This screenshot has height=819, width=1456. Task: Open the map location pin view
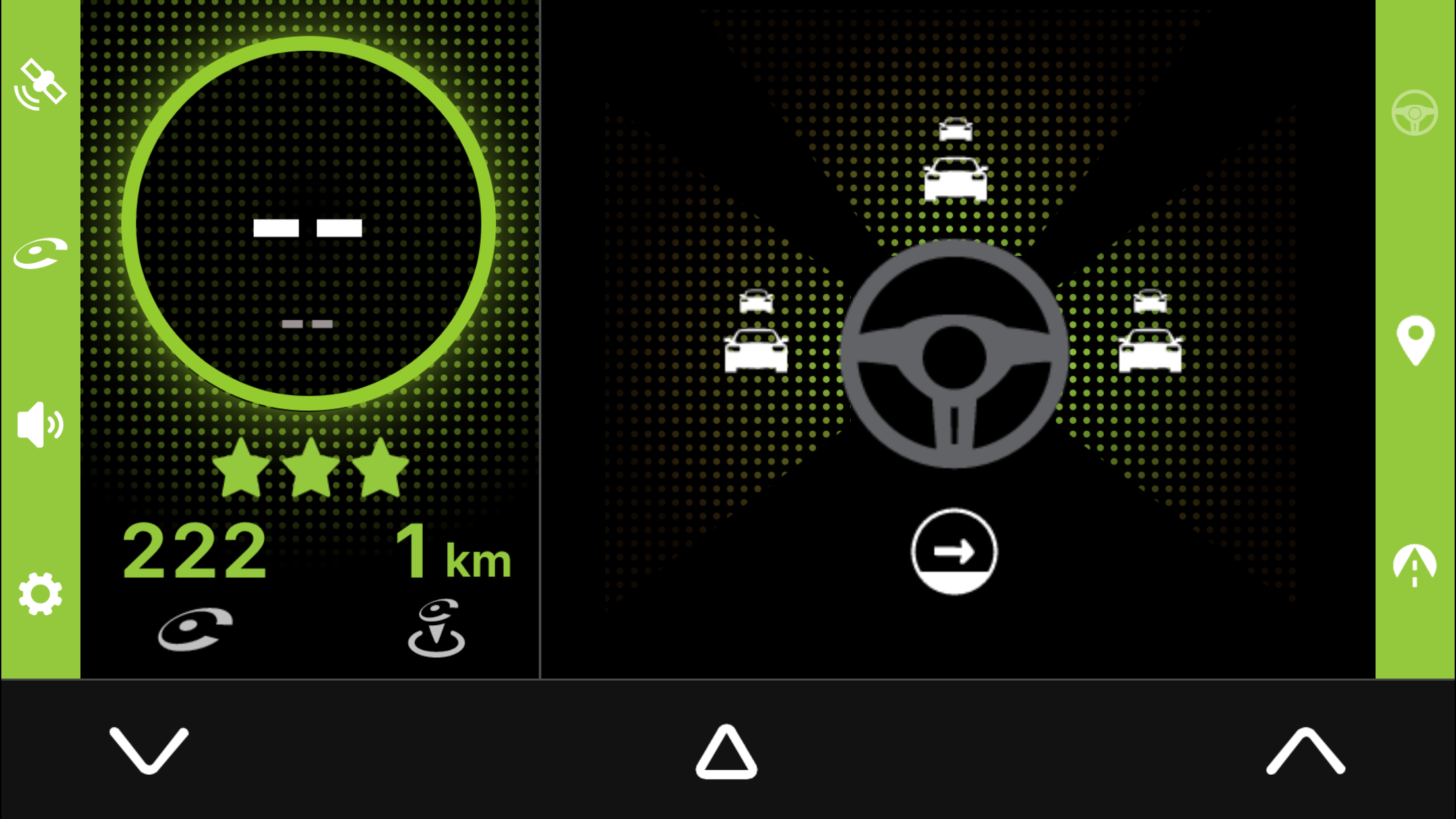point(1415,340)
